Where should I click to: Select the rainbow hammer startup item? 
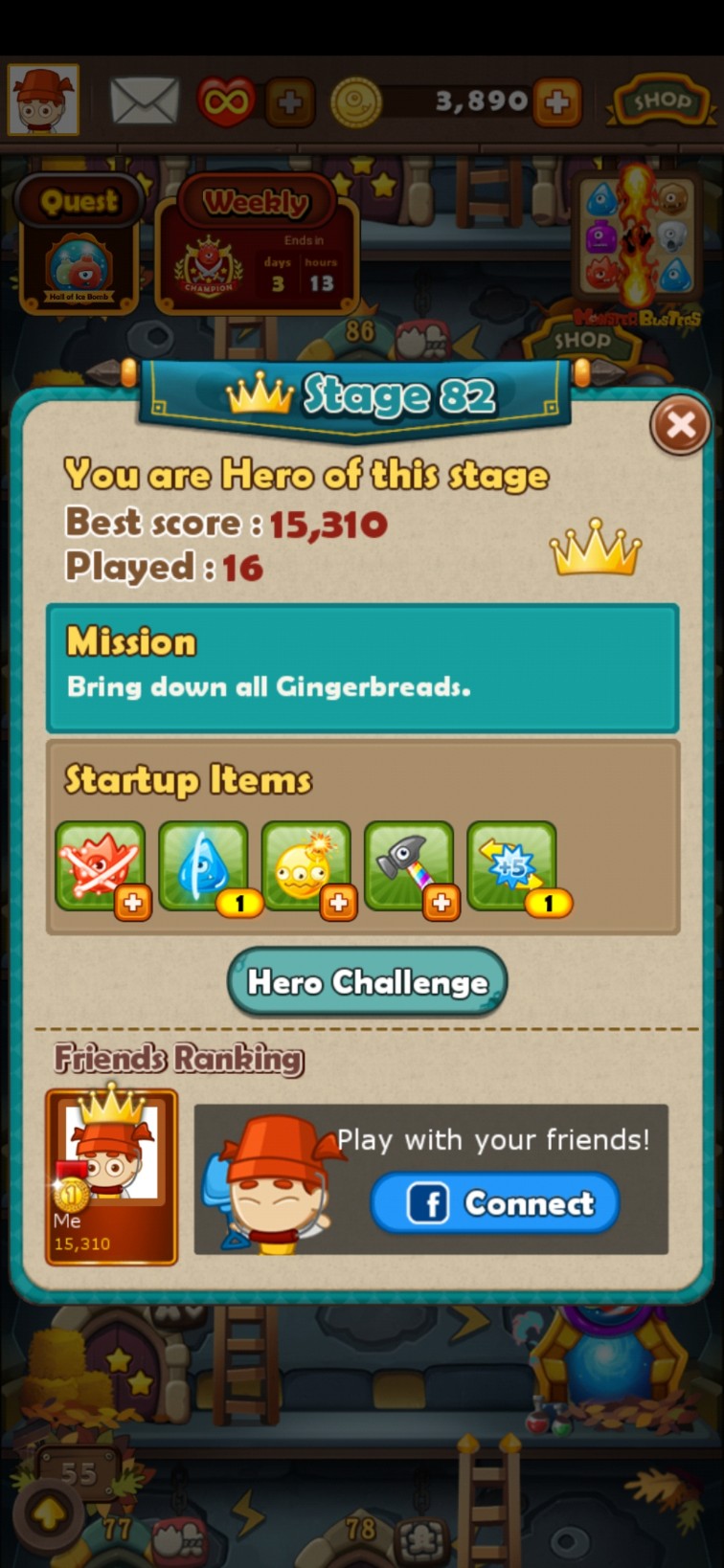click(409, 866)
